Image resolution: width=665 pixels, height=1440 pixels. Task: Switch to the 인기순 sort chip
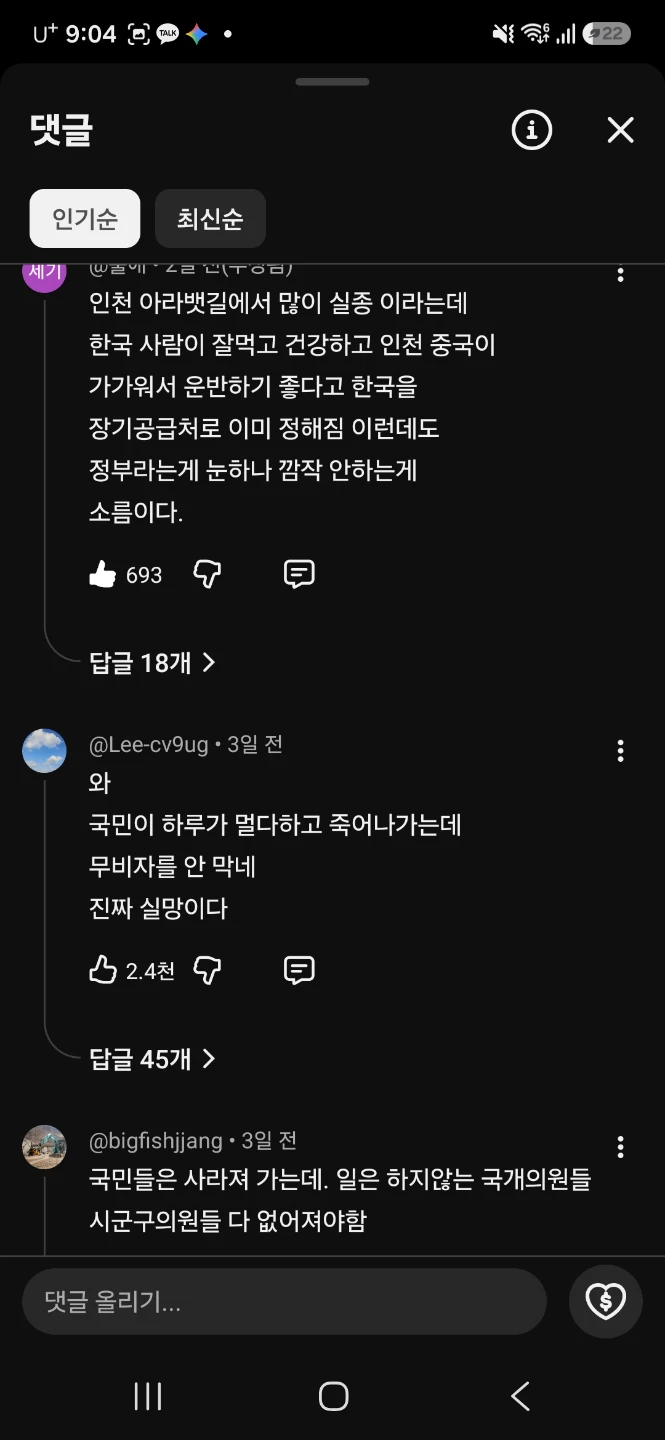pos(85,218)
